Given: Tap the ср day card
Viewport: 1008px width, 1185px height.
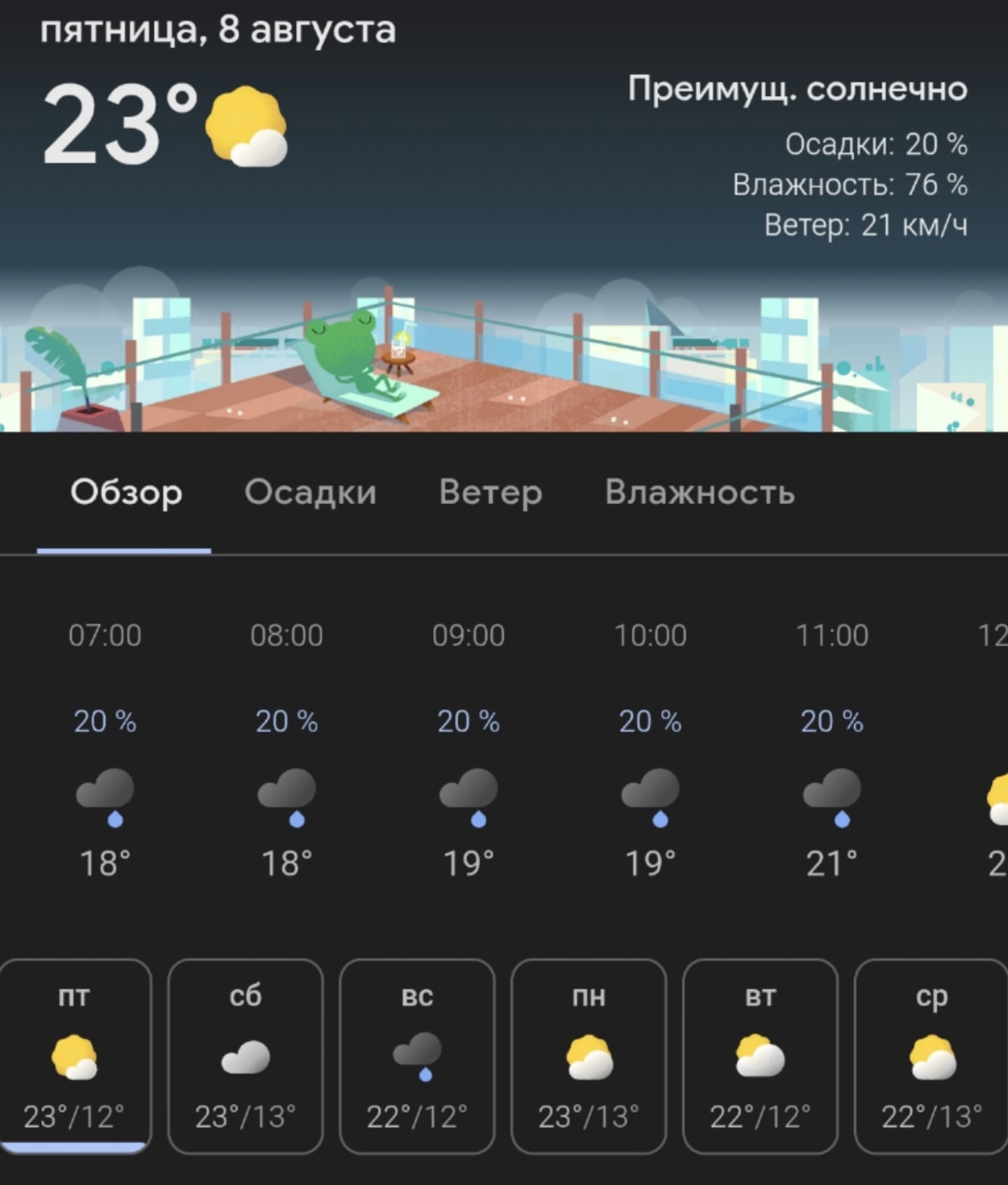Looking at the screenshot, I should 931,1056.
